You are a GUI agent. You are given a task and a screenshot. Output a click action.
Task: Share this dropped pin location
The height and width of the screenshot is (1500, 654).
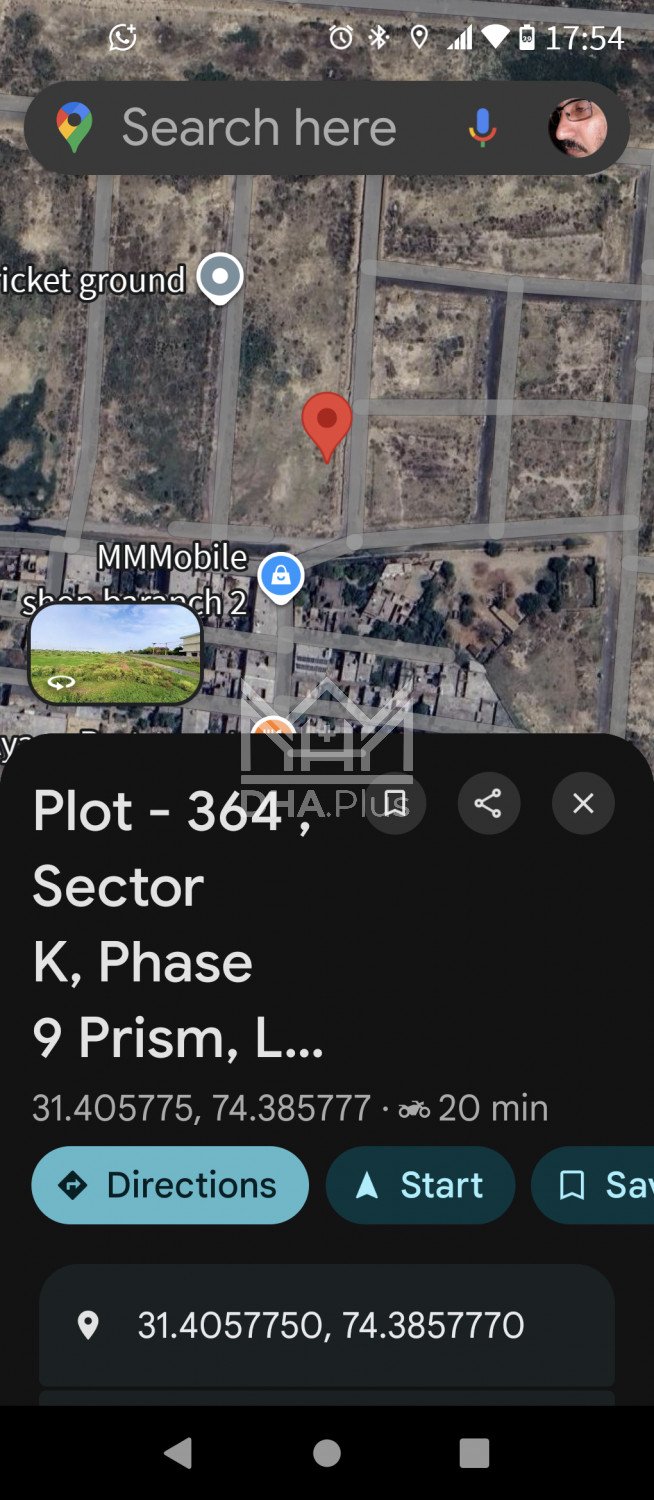click(x=488, y=803)
